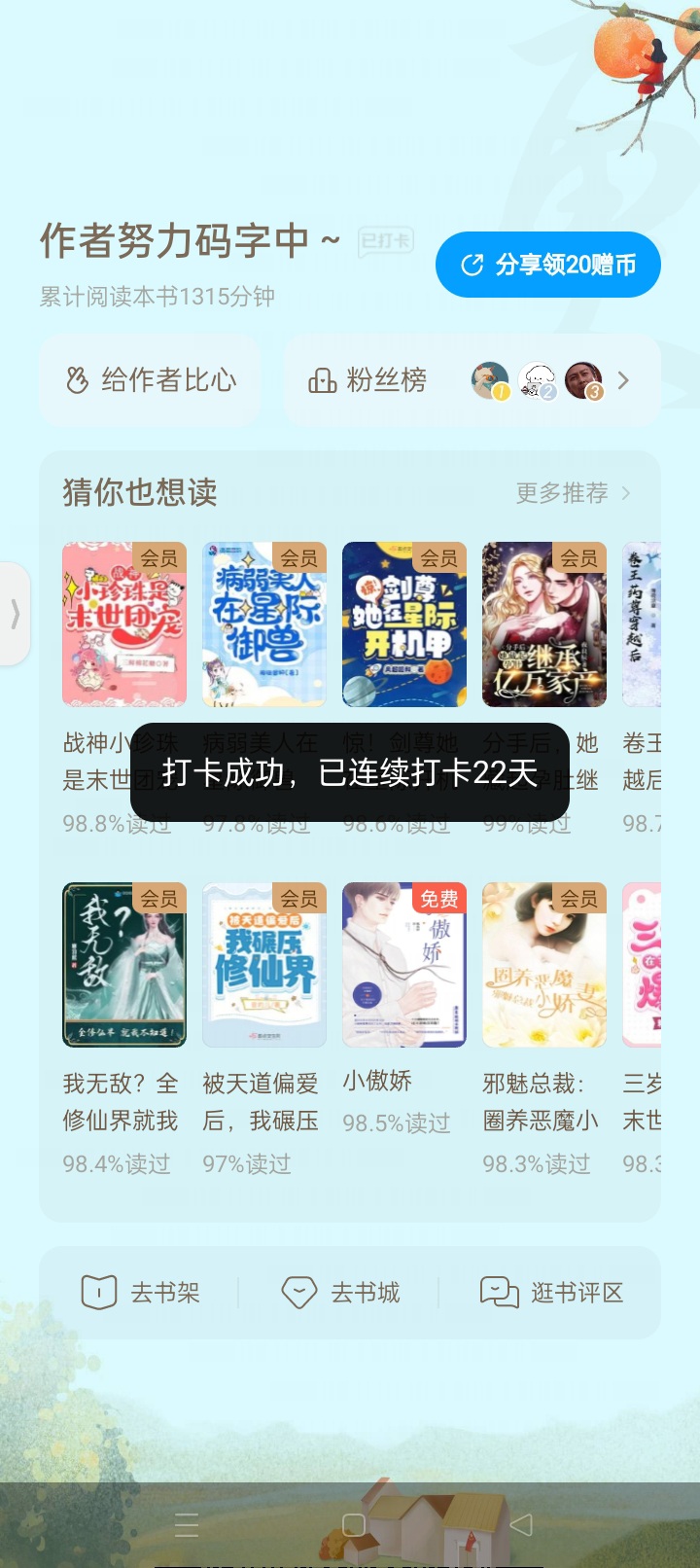
Task: Open the book 病弱美人在星际御兽
Action: [264, 624]
